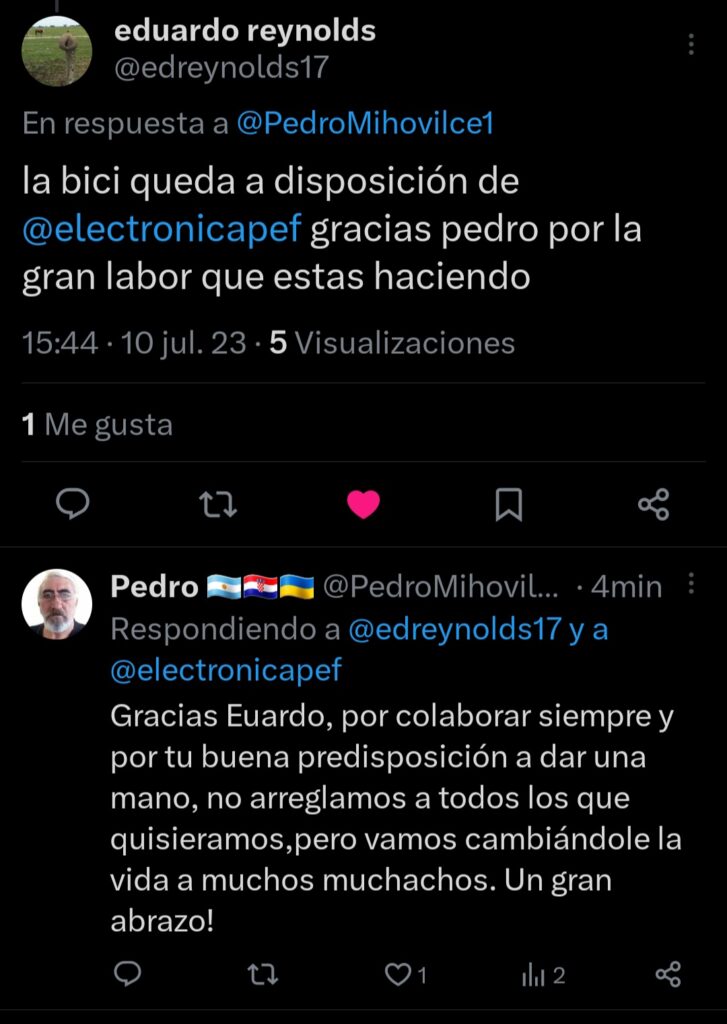Share eduardo reynolds' tweet
Viewport: 727px width, 1024px height.
click(x=653, y=504)
